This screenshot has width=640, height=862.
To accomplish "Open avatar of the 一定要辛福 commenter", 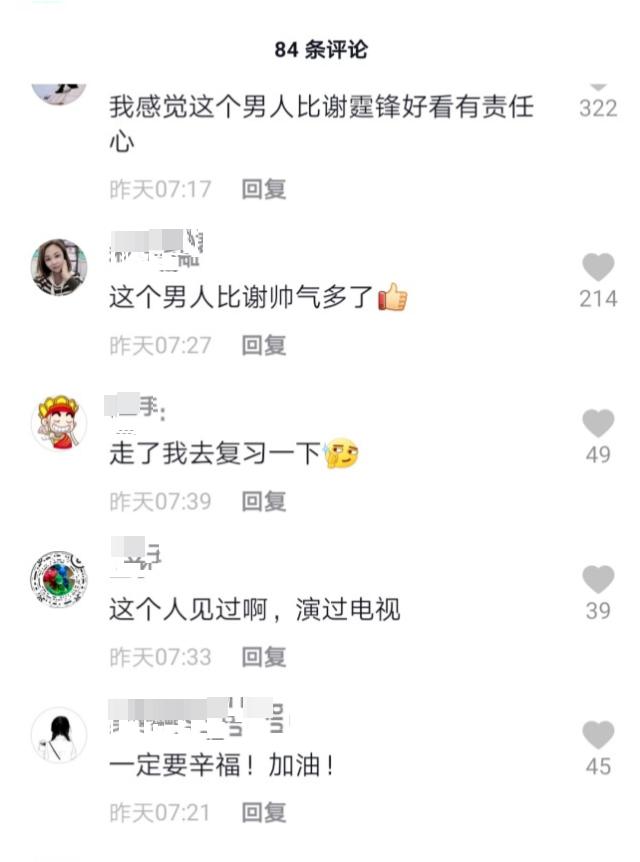I will tap(59, 735).
